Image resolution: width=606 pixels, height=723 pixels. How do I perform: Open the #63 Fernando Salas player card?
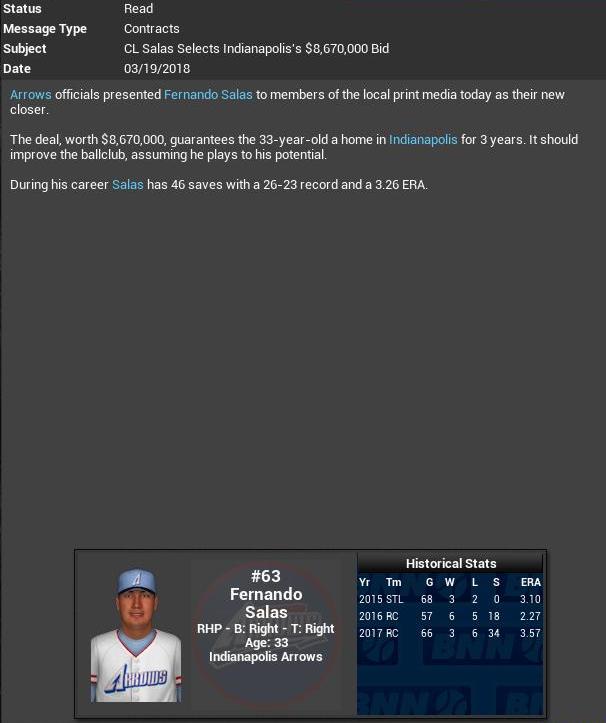click(x=265, y=614)
